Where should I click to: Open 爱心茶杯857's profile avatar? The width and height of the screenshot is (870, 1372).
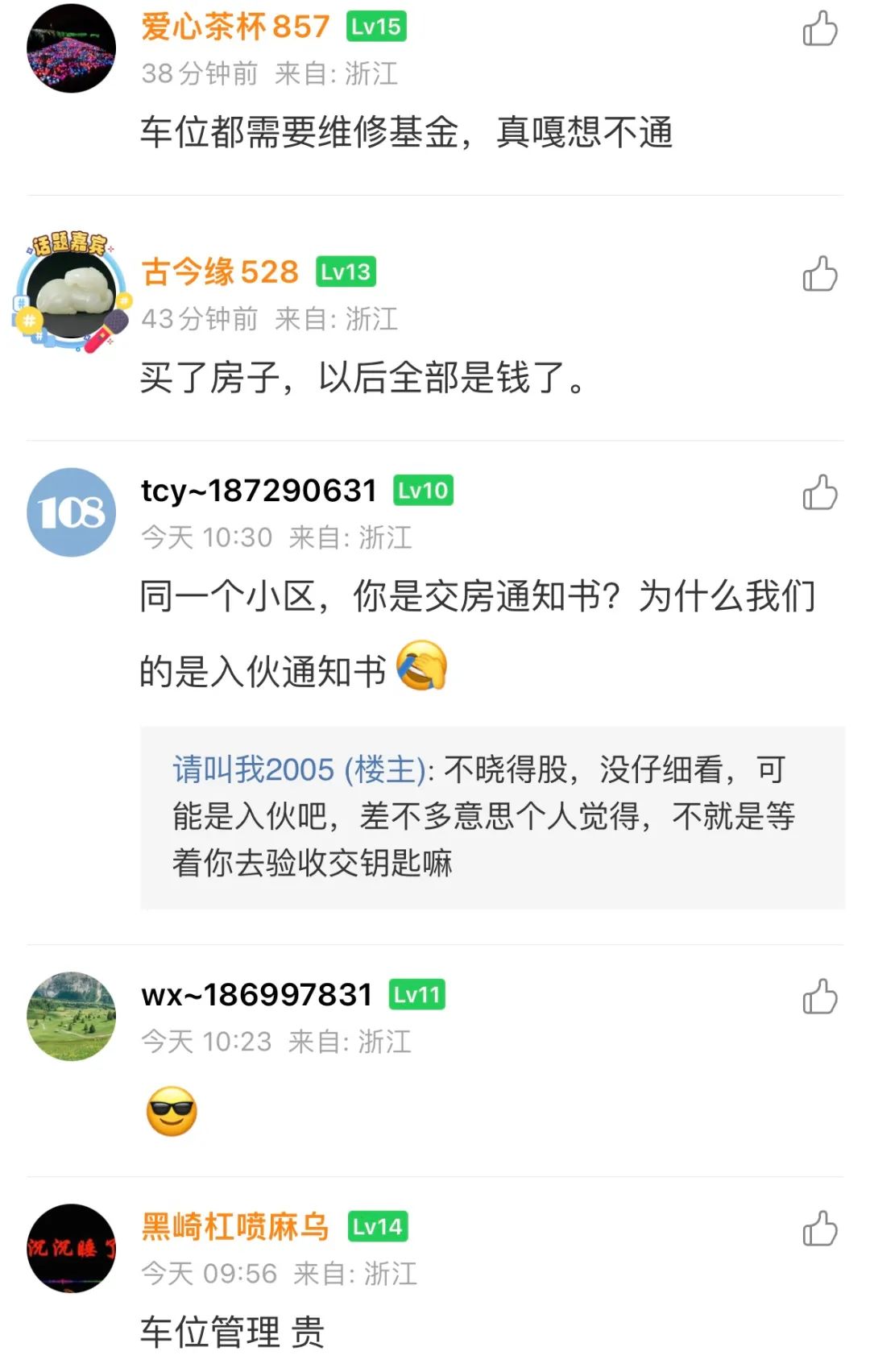71,48
